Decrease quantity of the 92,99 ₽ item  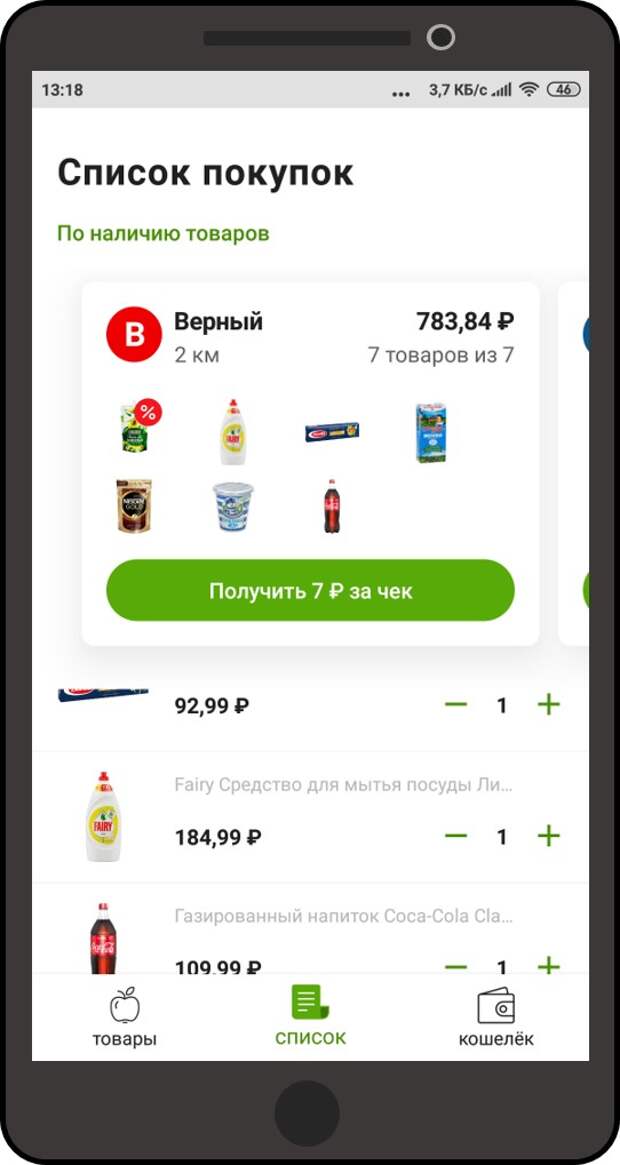click(456, 704)
